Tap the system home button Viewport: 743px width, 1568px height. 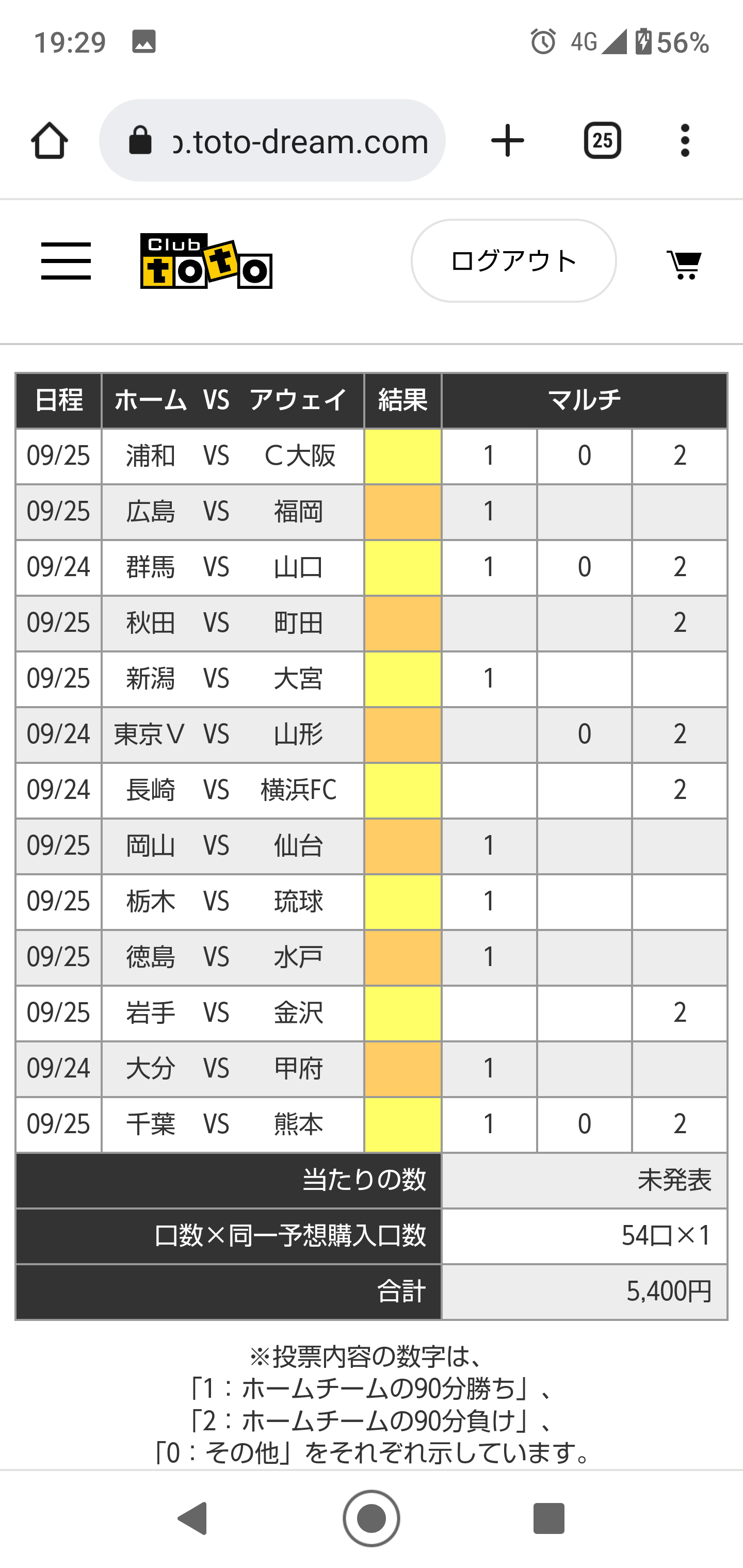(x=372, y=1518)
